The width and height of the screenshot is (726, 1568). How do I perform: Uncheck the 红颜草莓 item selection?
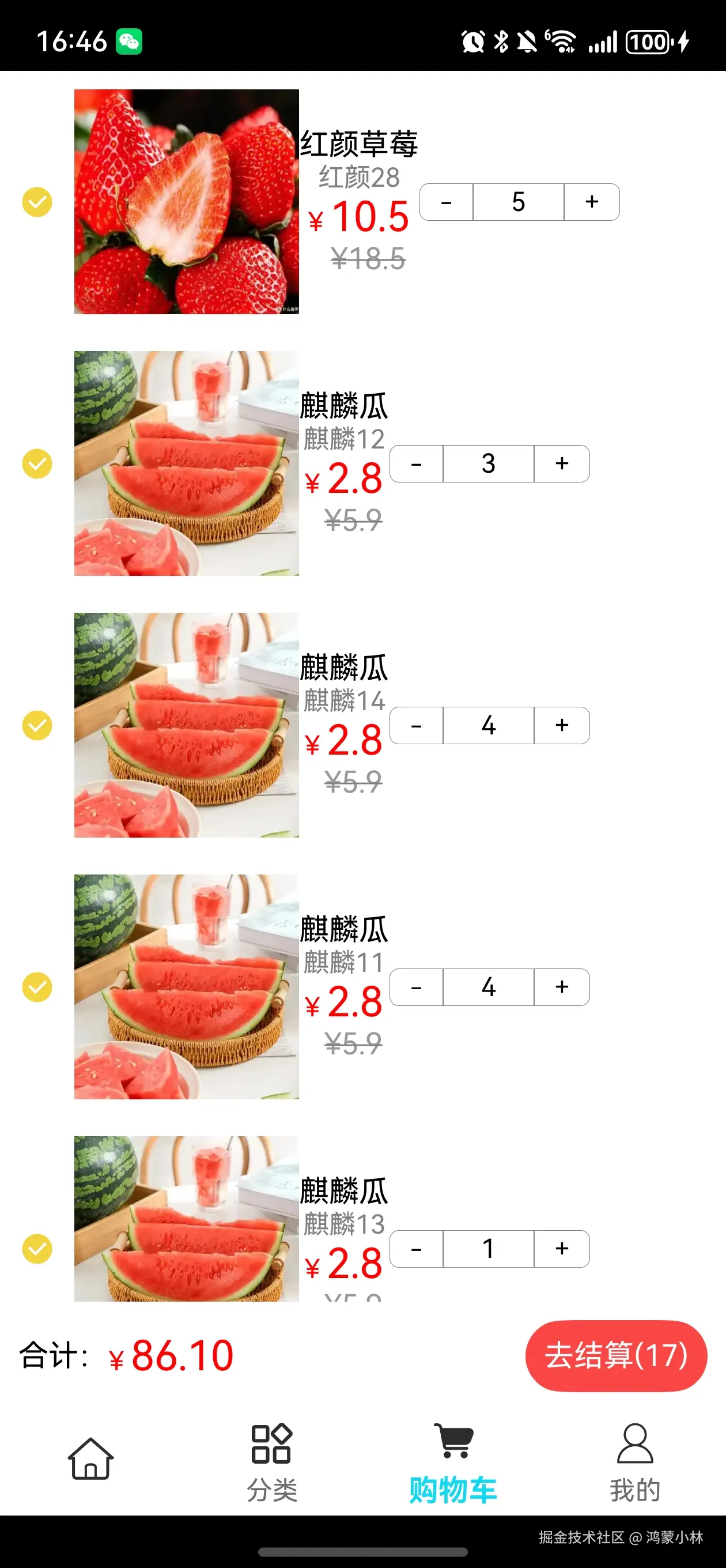[x=36, y=202]
